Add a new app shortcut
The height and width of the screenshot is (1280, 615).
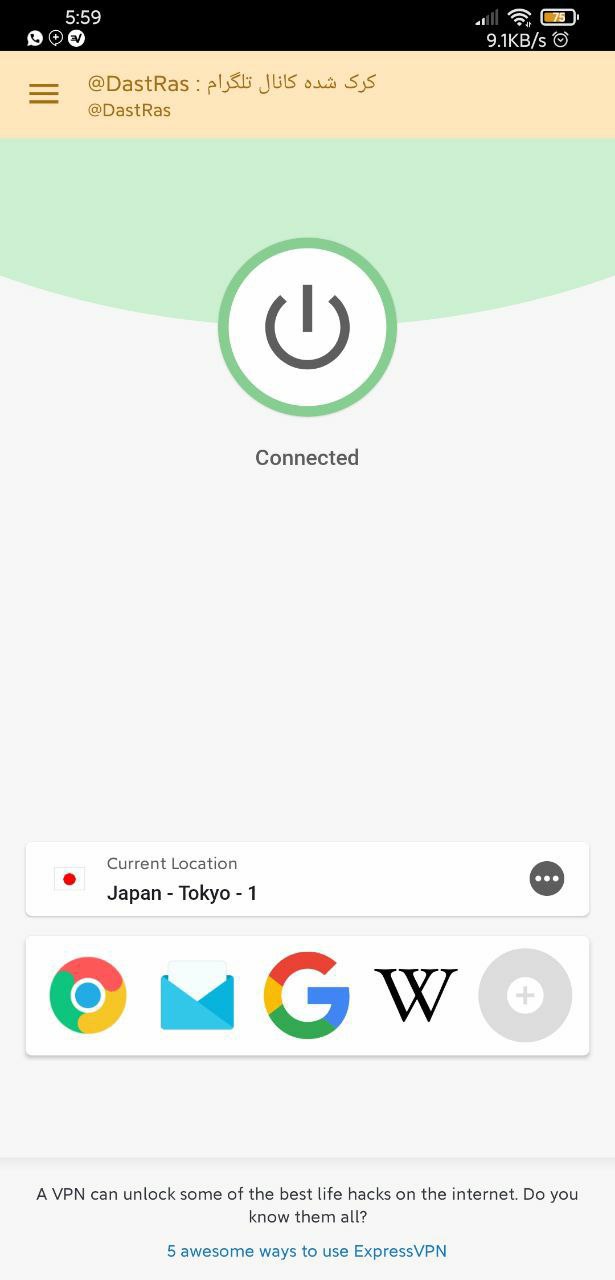(x=525, y=995)
